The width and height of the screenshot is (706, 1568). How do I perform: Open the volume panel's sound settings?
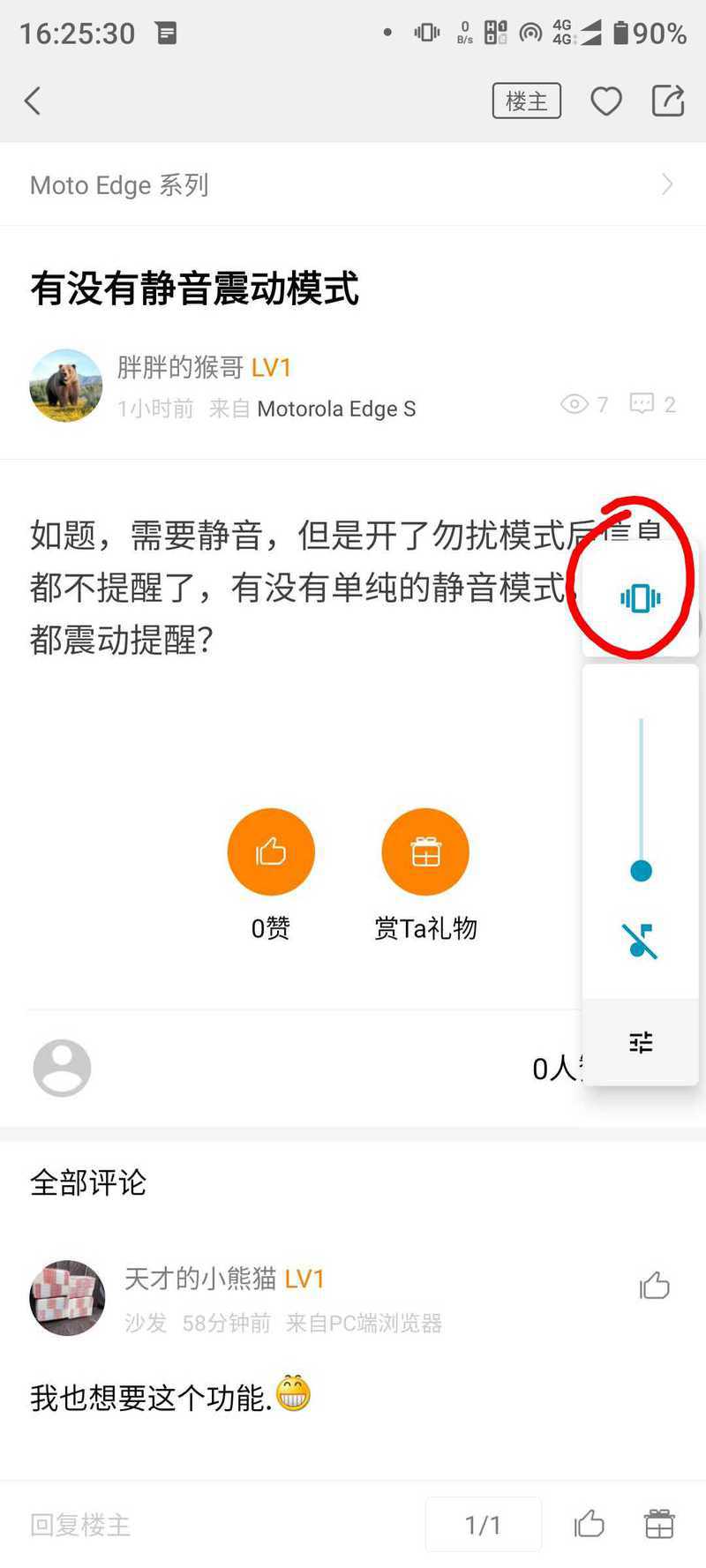point(641,1042)
